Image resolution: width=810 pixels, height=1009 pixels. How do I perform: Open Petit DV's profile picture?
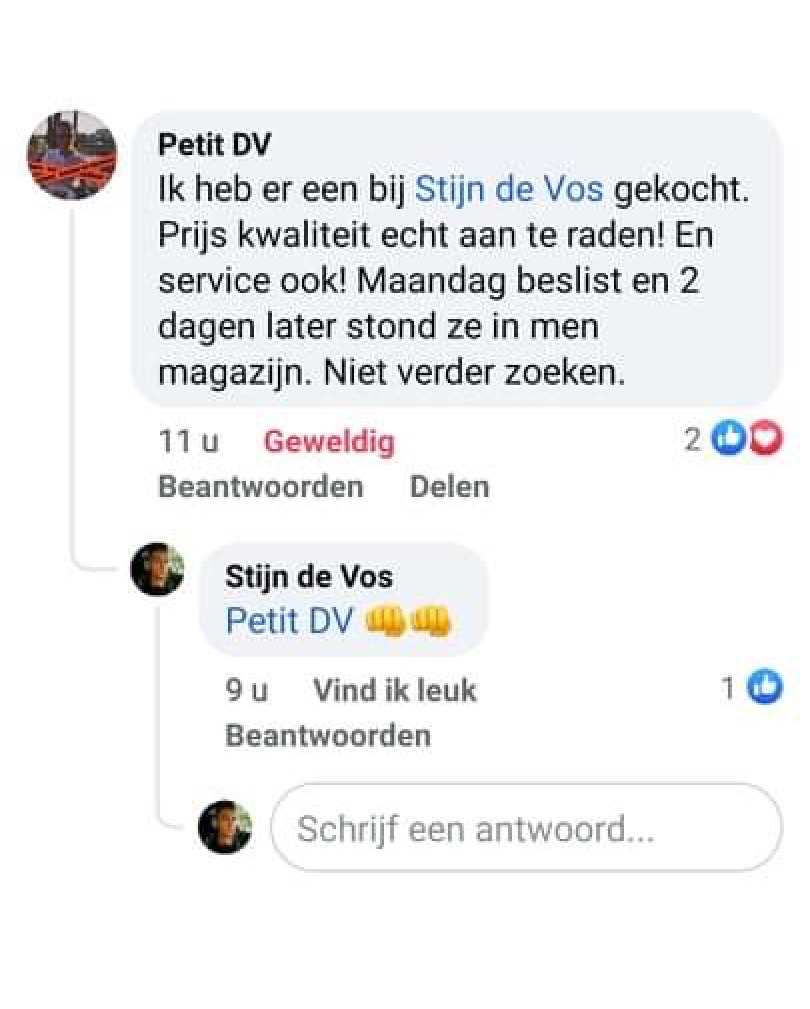[70, 155]
